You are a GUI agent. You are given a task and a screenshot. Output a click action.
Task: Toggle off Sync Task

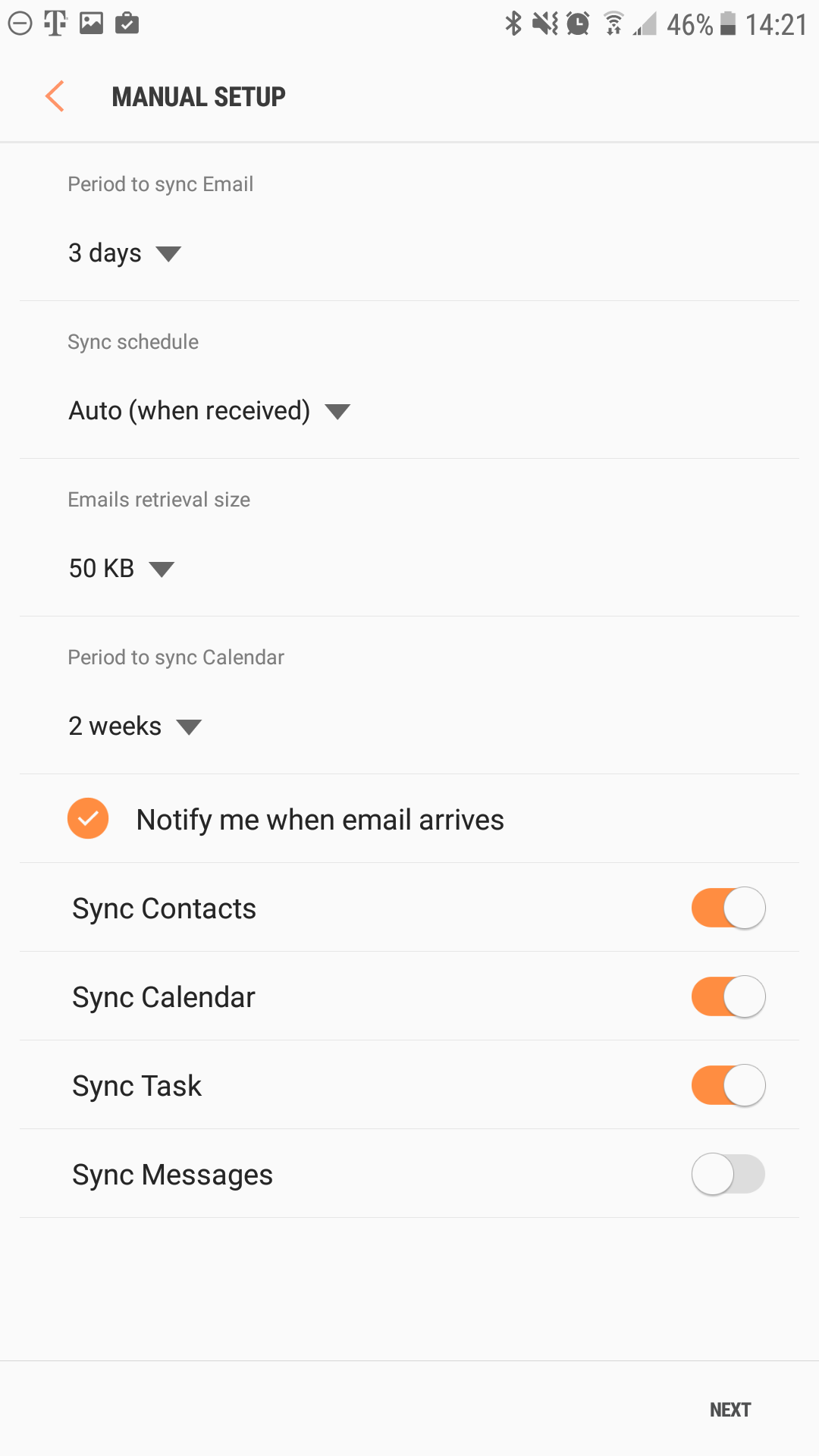[728, 1085]
